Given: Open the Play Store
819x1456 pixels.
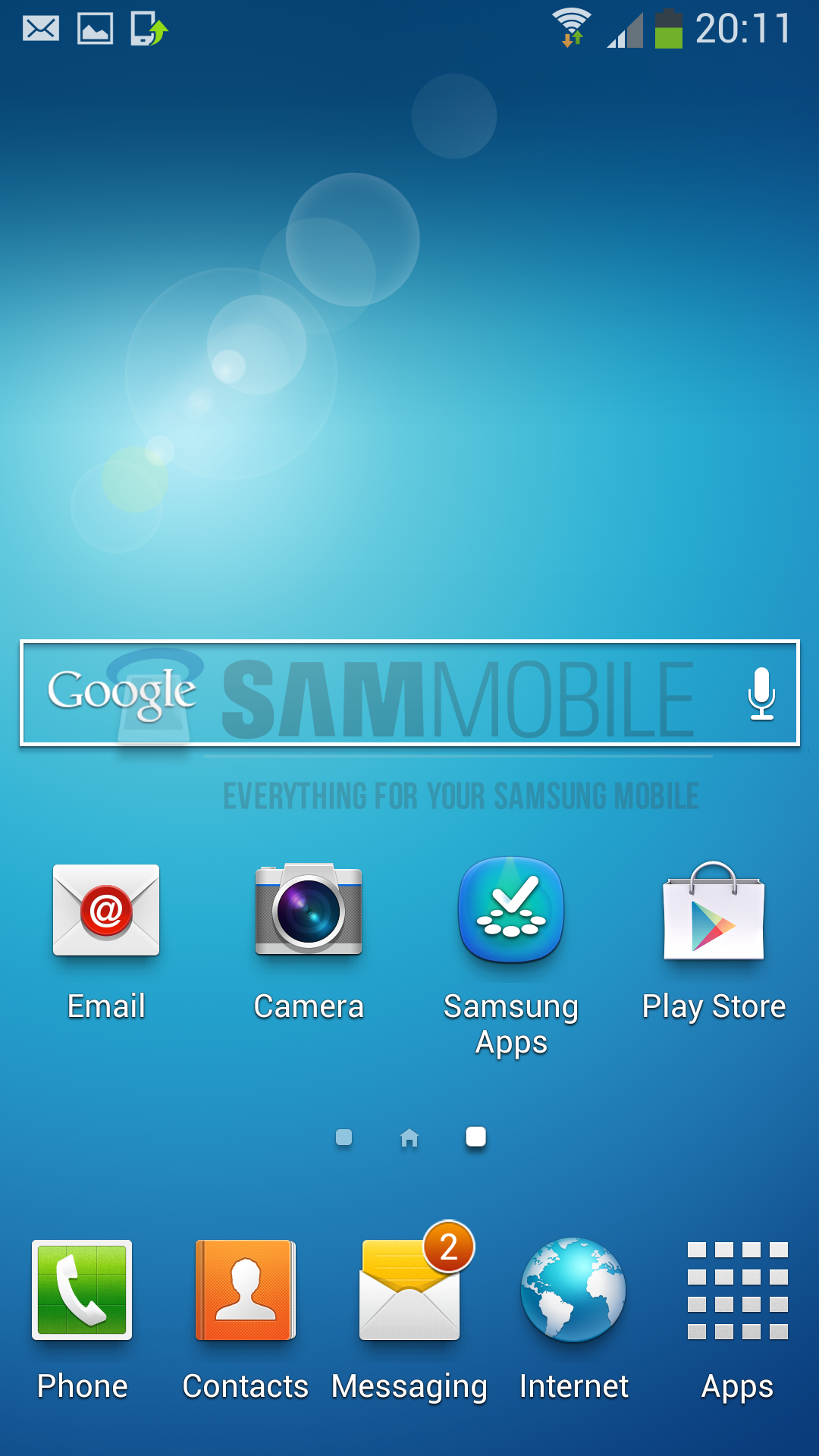Looking at the screenshot, I should pos(714,912).
